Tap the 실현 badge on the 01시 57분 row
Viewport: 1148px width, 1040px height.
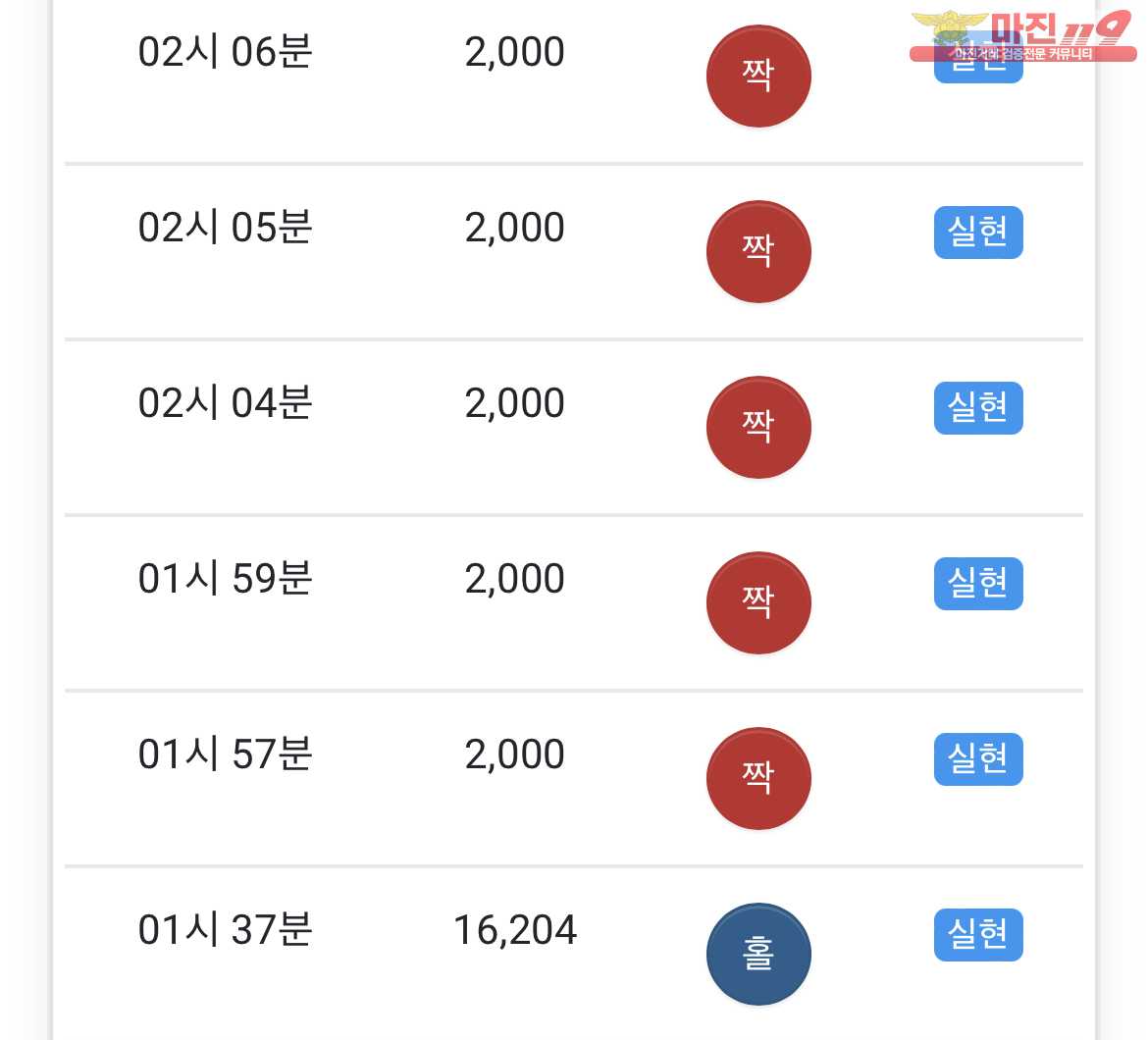tap(977, 758)
